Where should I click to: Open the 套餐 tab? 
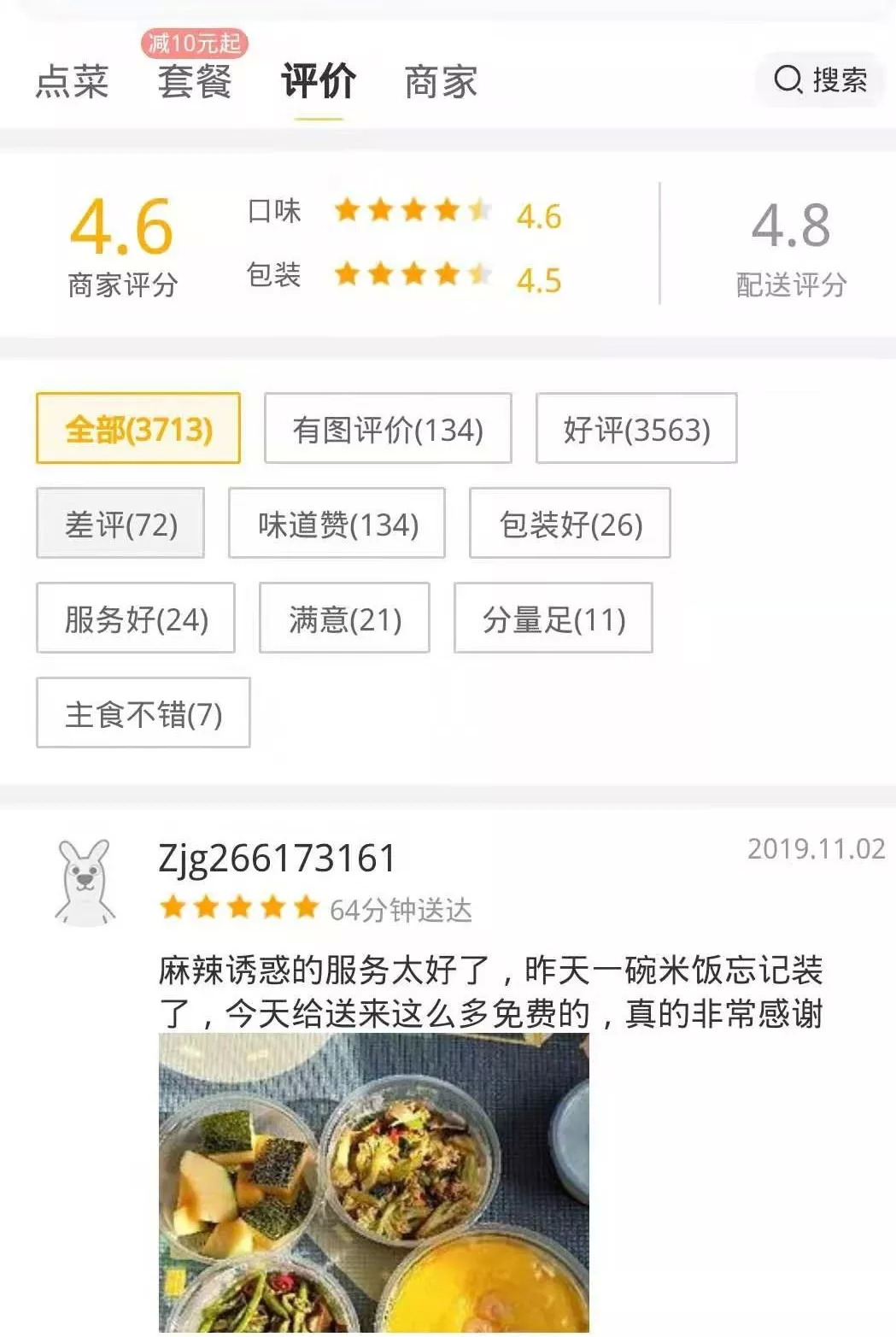195,82
